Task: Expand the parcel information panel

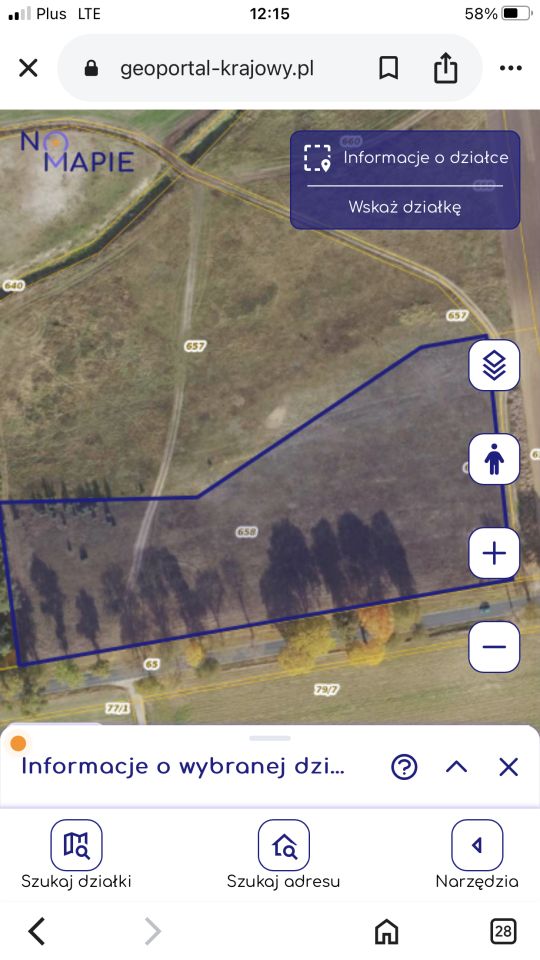Action: tap(457, 767)
